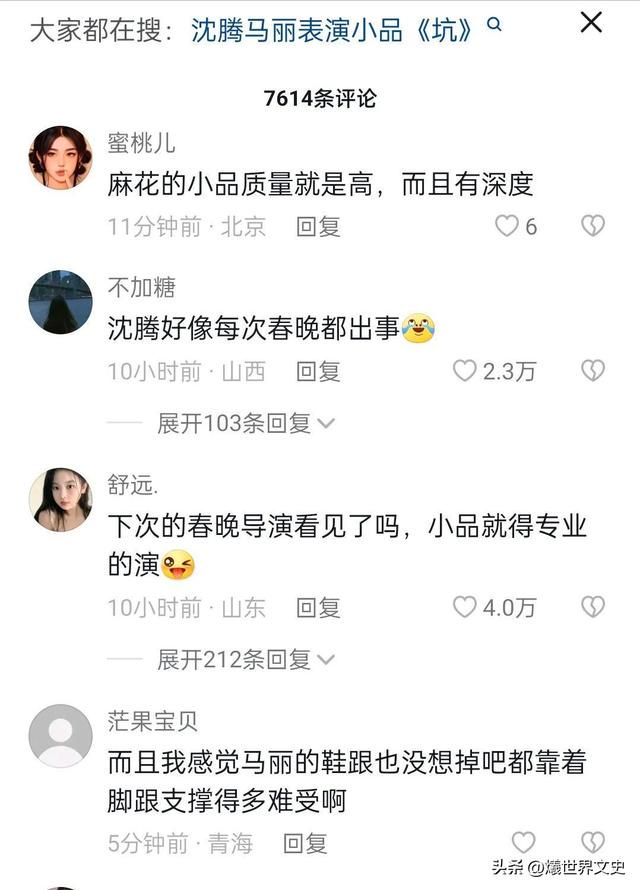Like 舒远's comment
This screenshot has height=890, width=640.
pyautogui.click(x=465, y=607)
